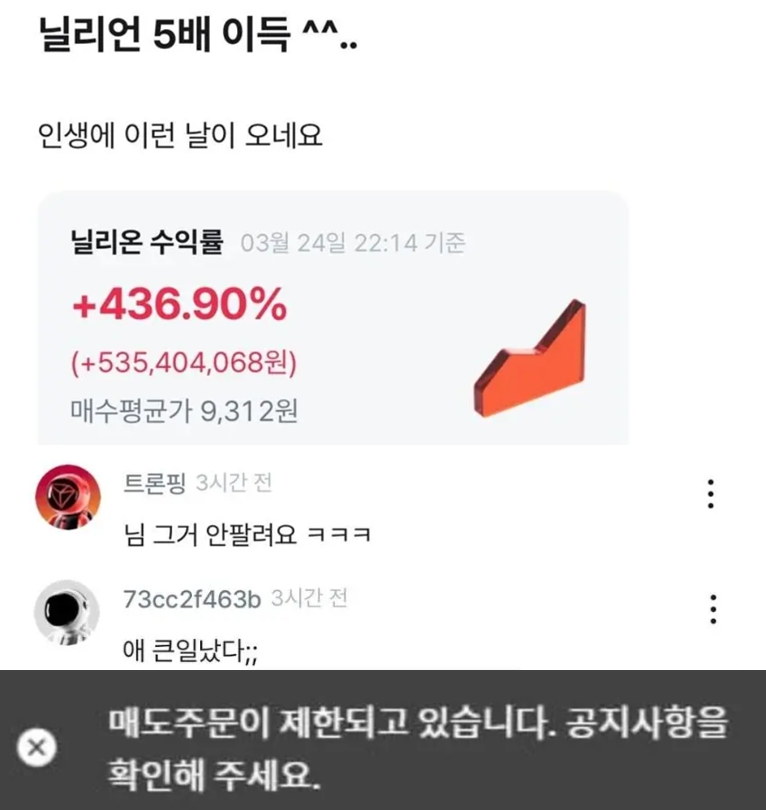The width and height of the screenshot is (766, 810).
Task: View 트론핑's profile picture
Action: 68,497
